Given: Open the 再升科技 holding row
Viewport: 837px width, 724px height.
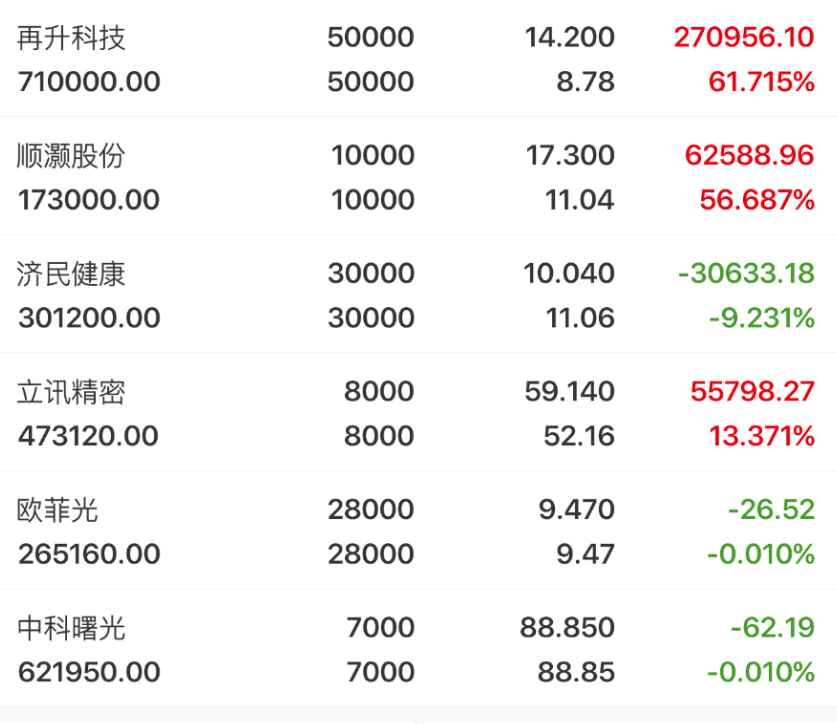Looking at the screenshot, I should (418, 59).
